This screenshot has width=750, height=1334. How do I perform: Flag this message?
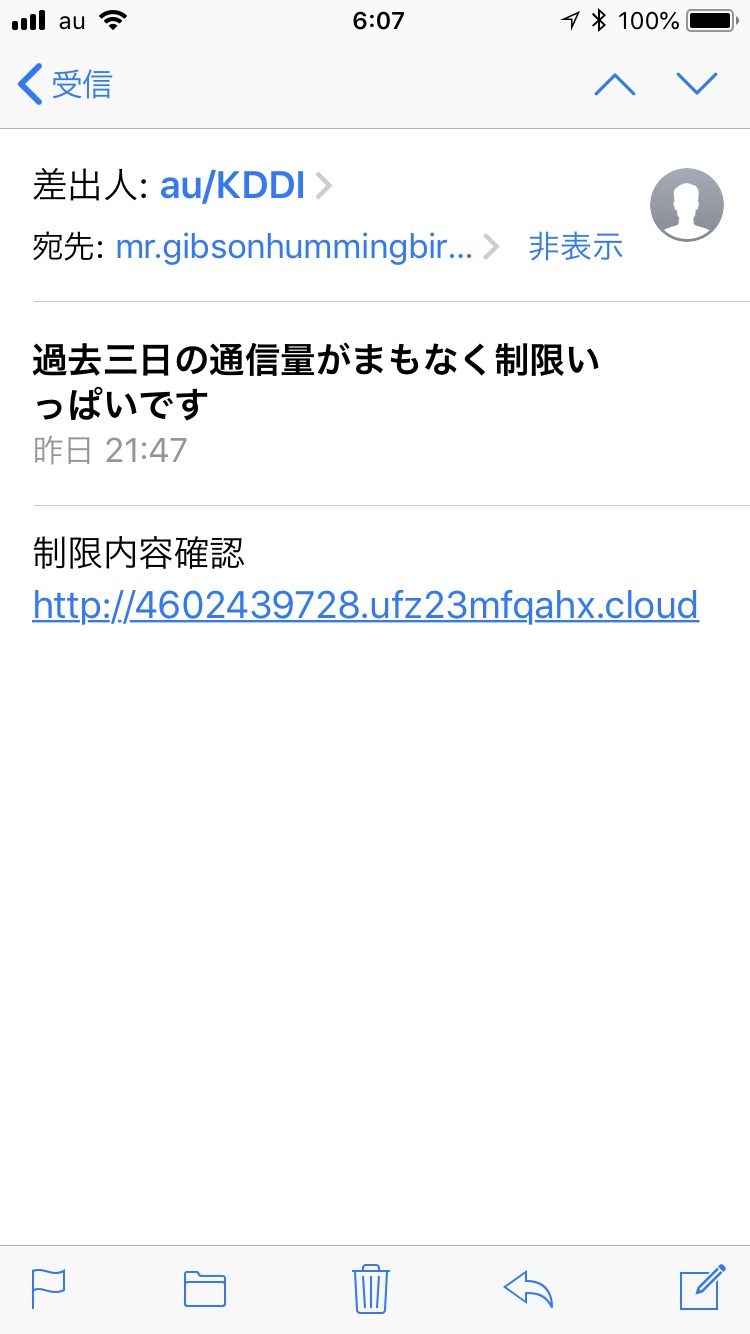[48, 1288]
